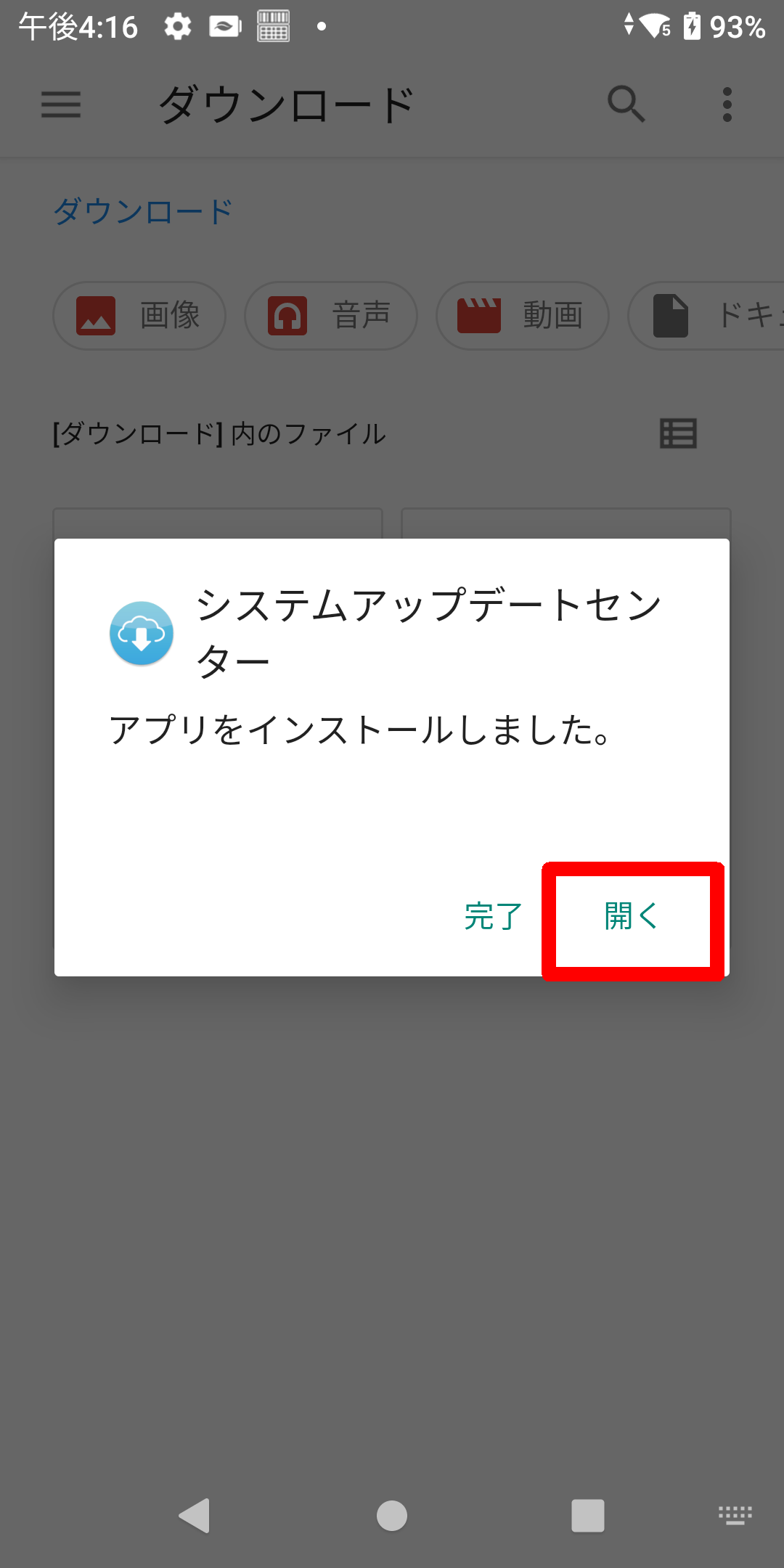
Task: Open the navigation drawer menu
Action: coord(61,105)
